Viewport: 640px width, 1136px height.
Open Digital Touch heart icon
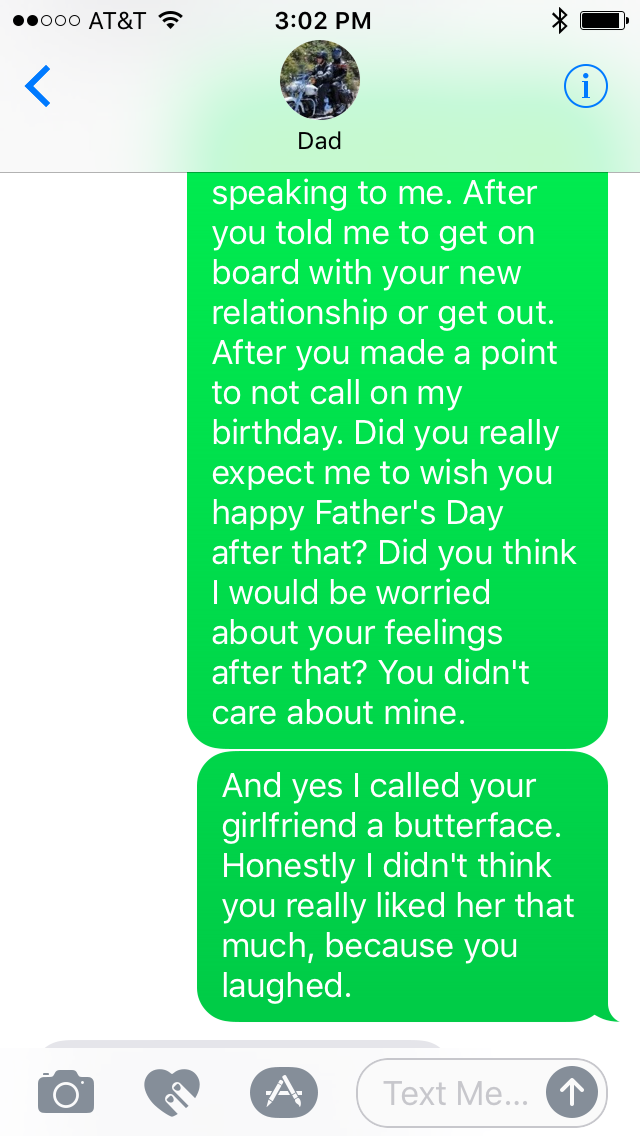coord(172,1092)
